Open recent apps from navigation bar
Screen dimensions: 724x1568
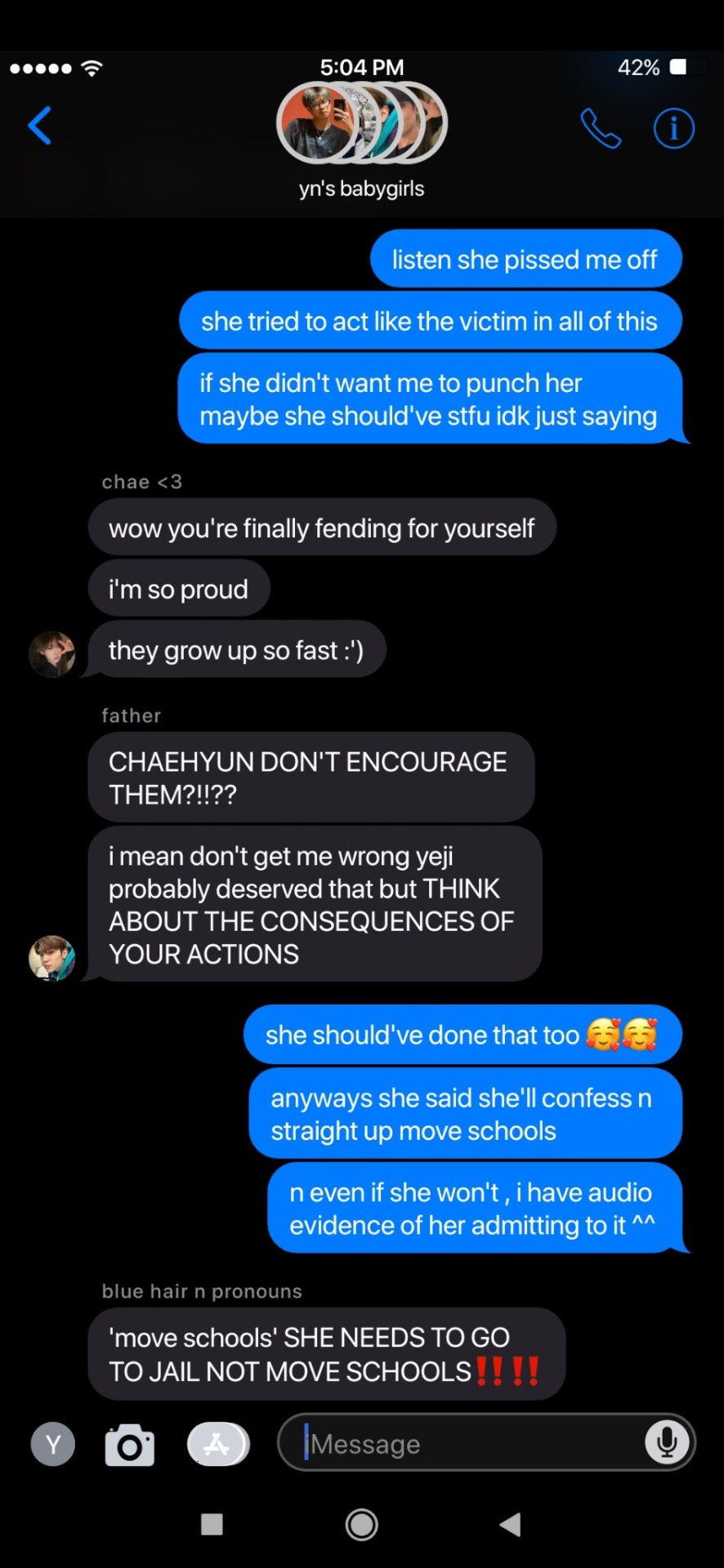point(212,1524)
